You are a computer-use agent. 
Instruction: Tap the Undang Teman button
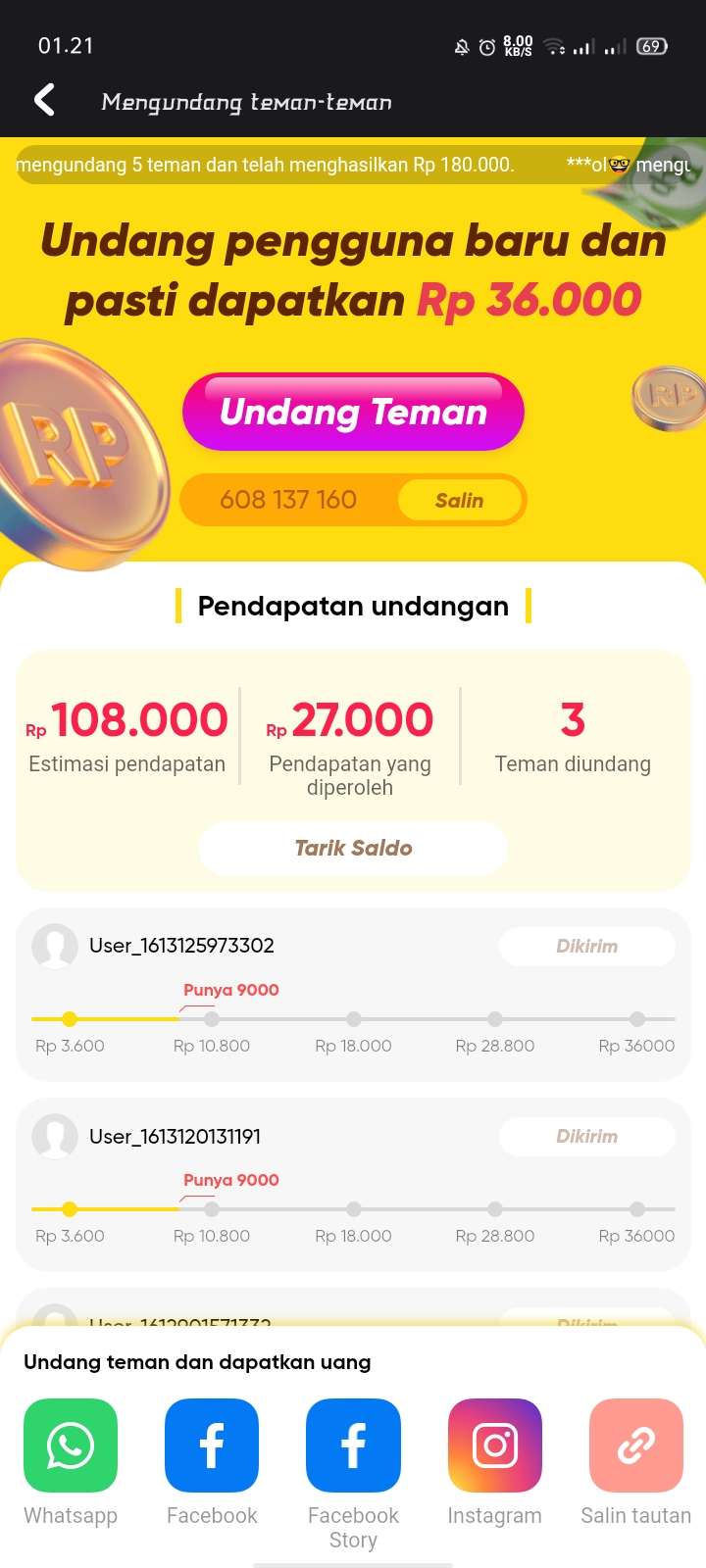[353, 413]
